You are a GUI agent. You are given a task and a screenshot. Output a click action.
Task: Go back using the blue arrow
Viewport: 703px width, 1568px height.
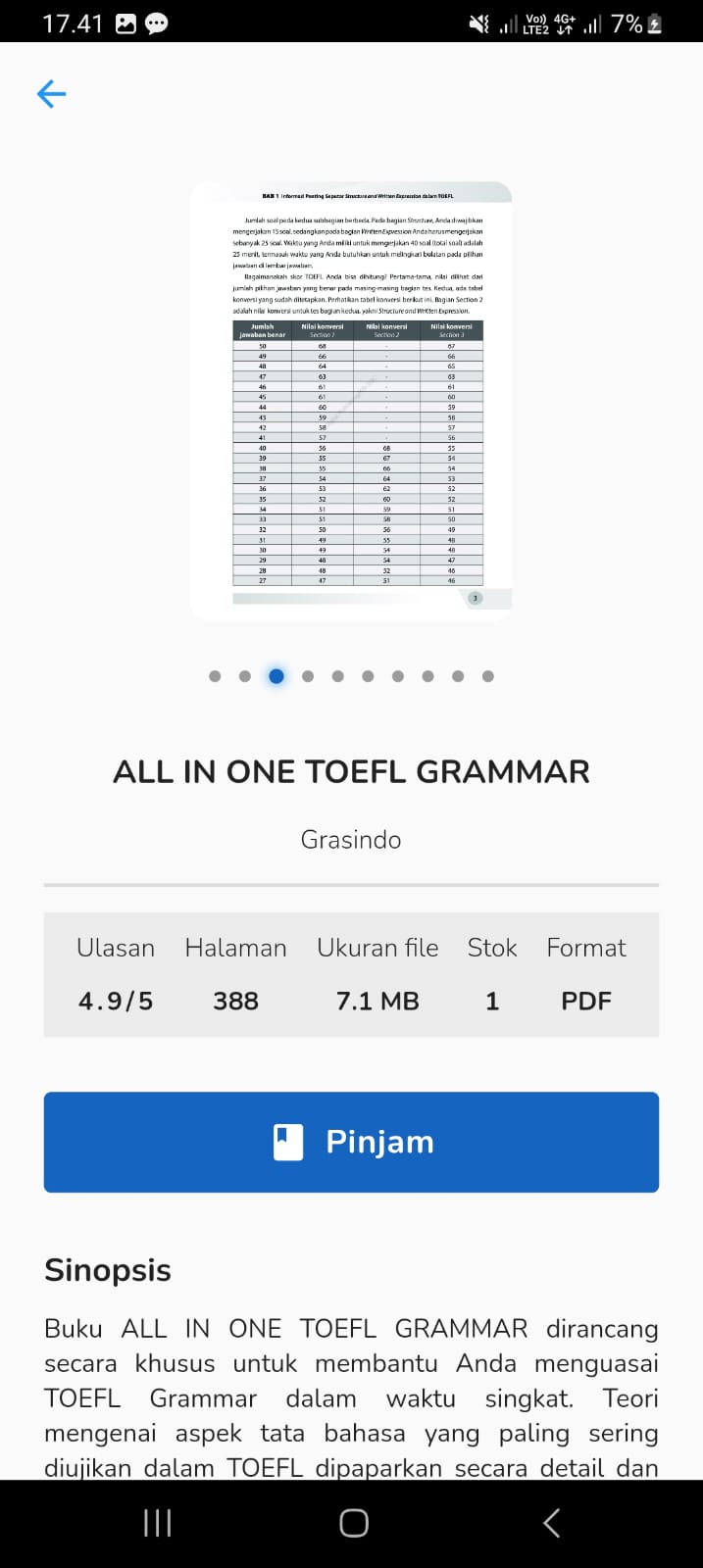(x=51, y=94)
